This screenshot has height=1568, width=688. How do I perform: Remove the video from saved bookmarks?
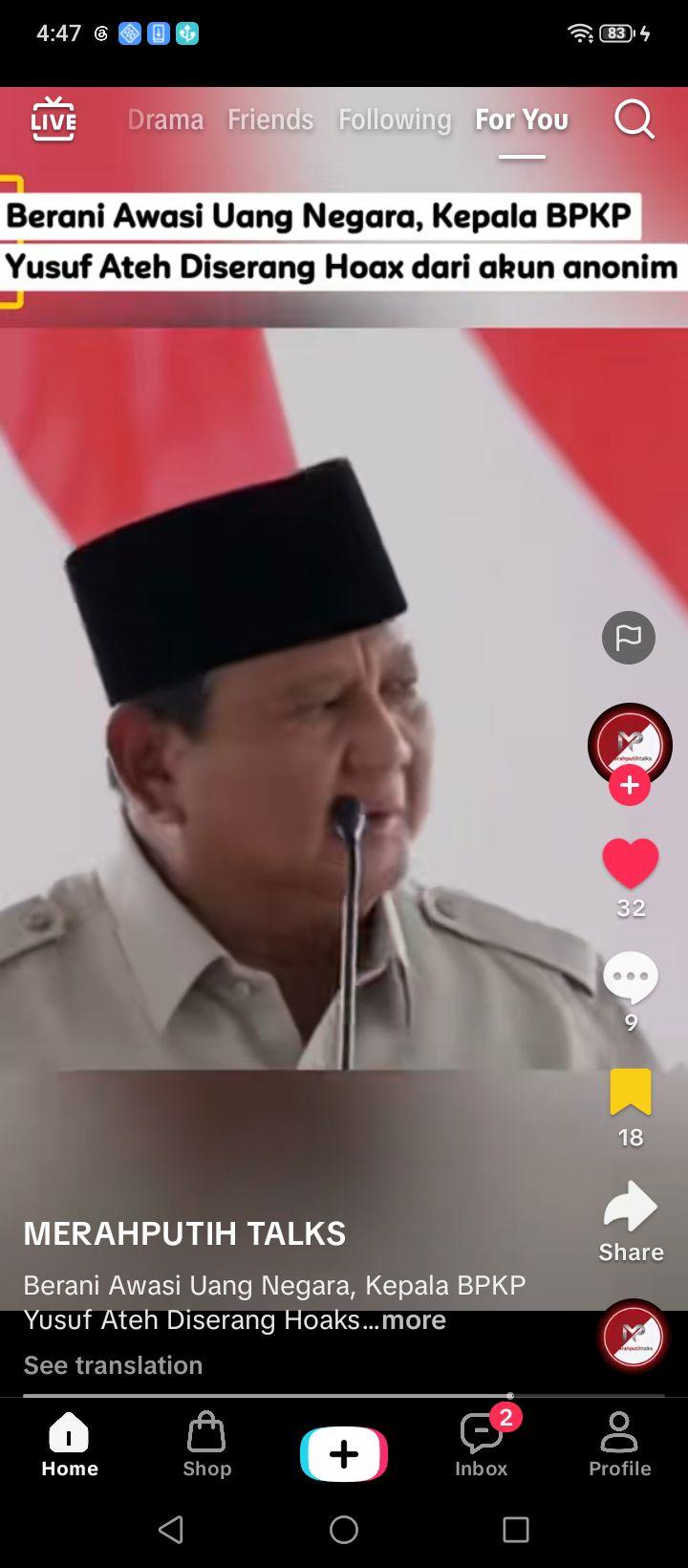631,1092
